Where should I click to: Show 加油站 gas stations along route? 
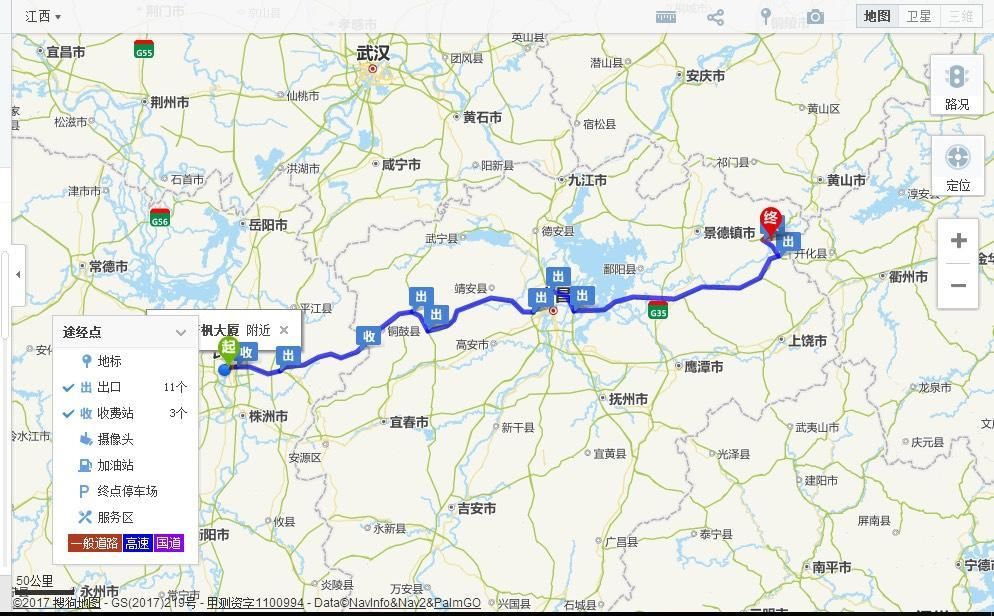(x=114, y=465)
